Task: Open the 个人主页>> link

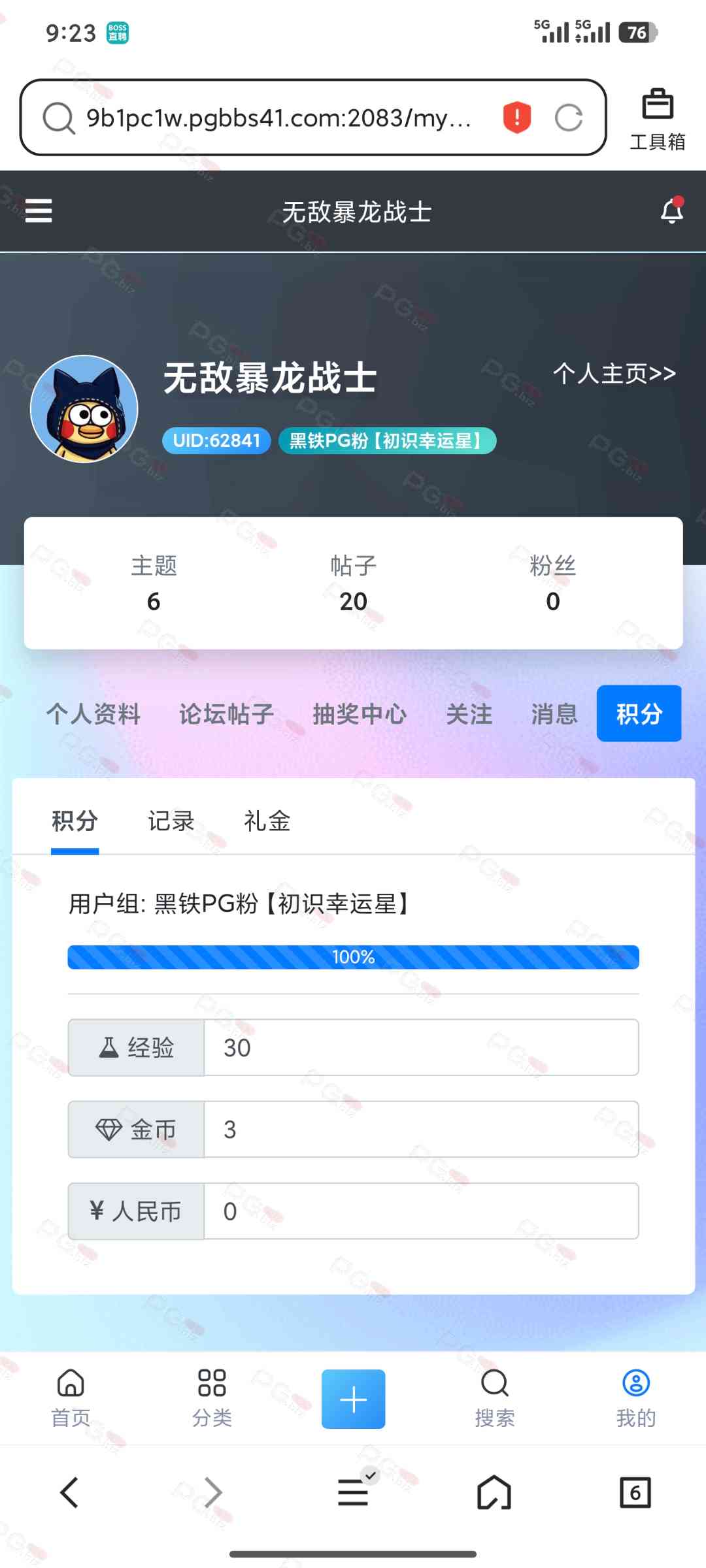Action: click(614, 374)
